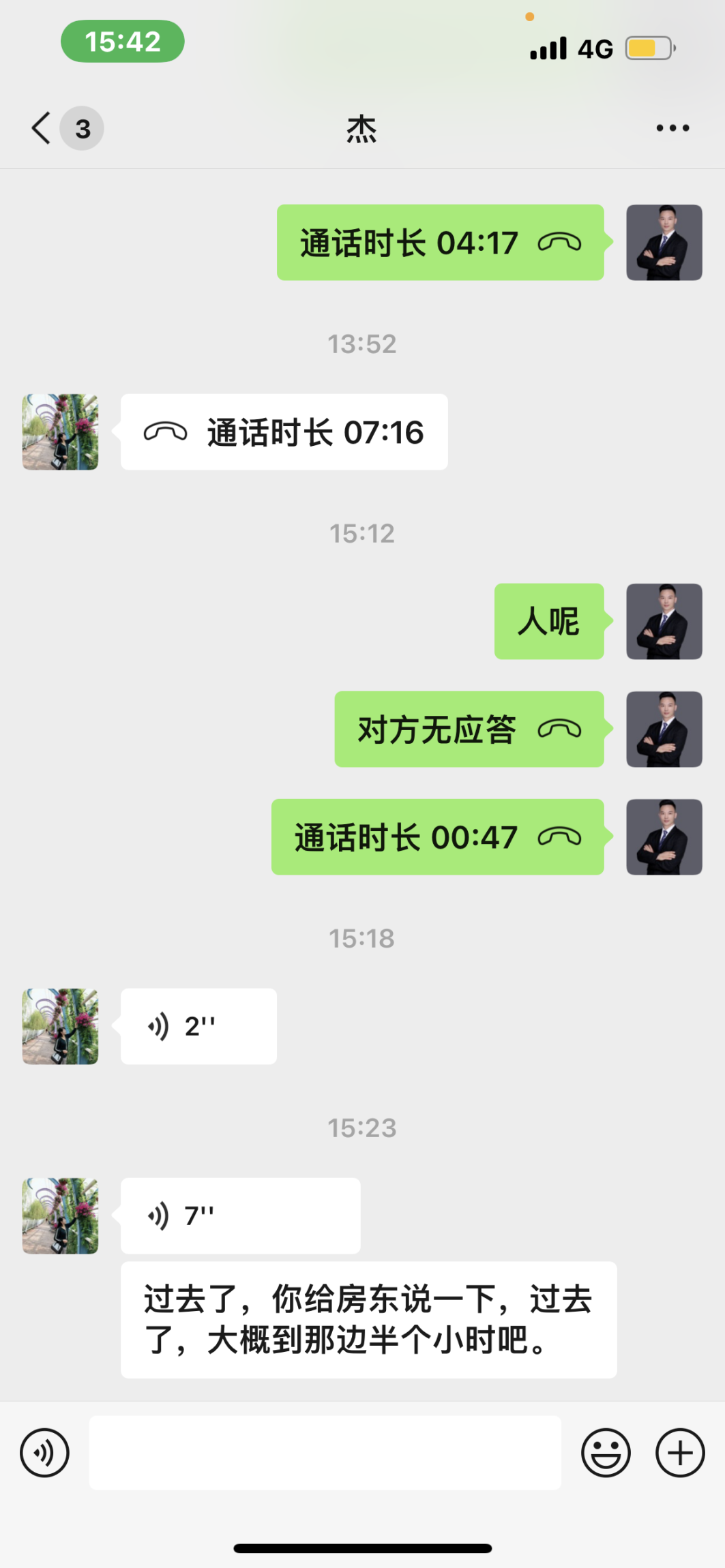Open the contact's avatar beside the 2'' voice message
This screenshot has height=1568, width=725.
coord(61,1027)
